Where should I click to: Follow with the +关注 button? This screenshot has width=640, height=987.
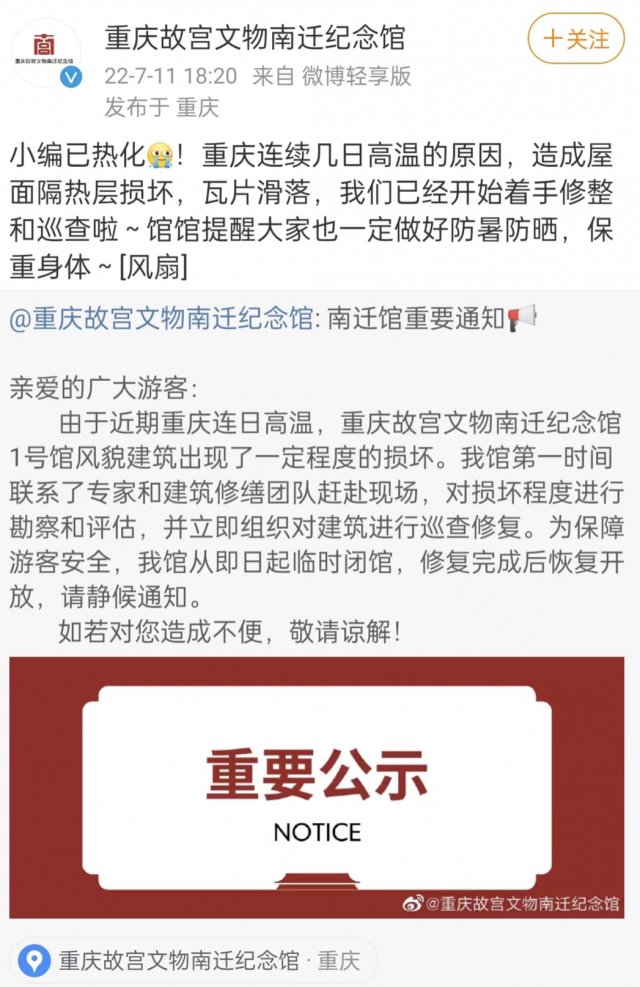point(575,39)
